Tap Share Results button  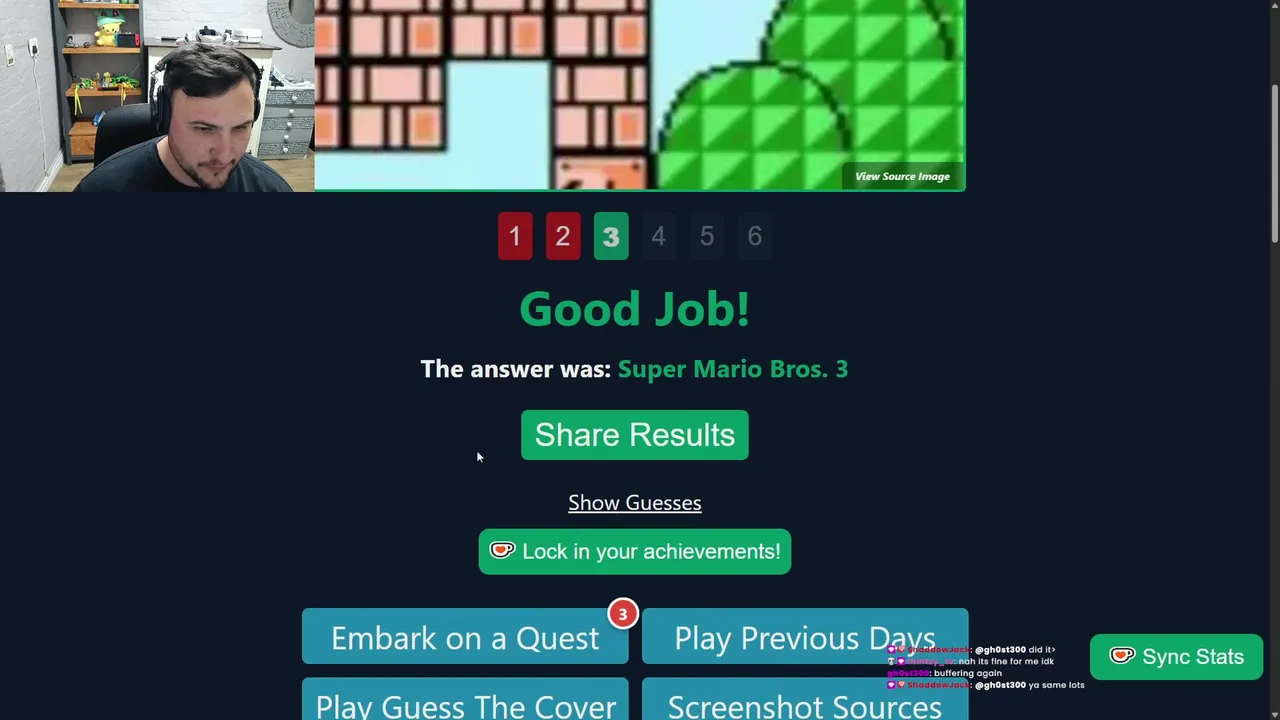[634, 435]
